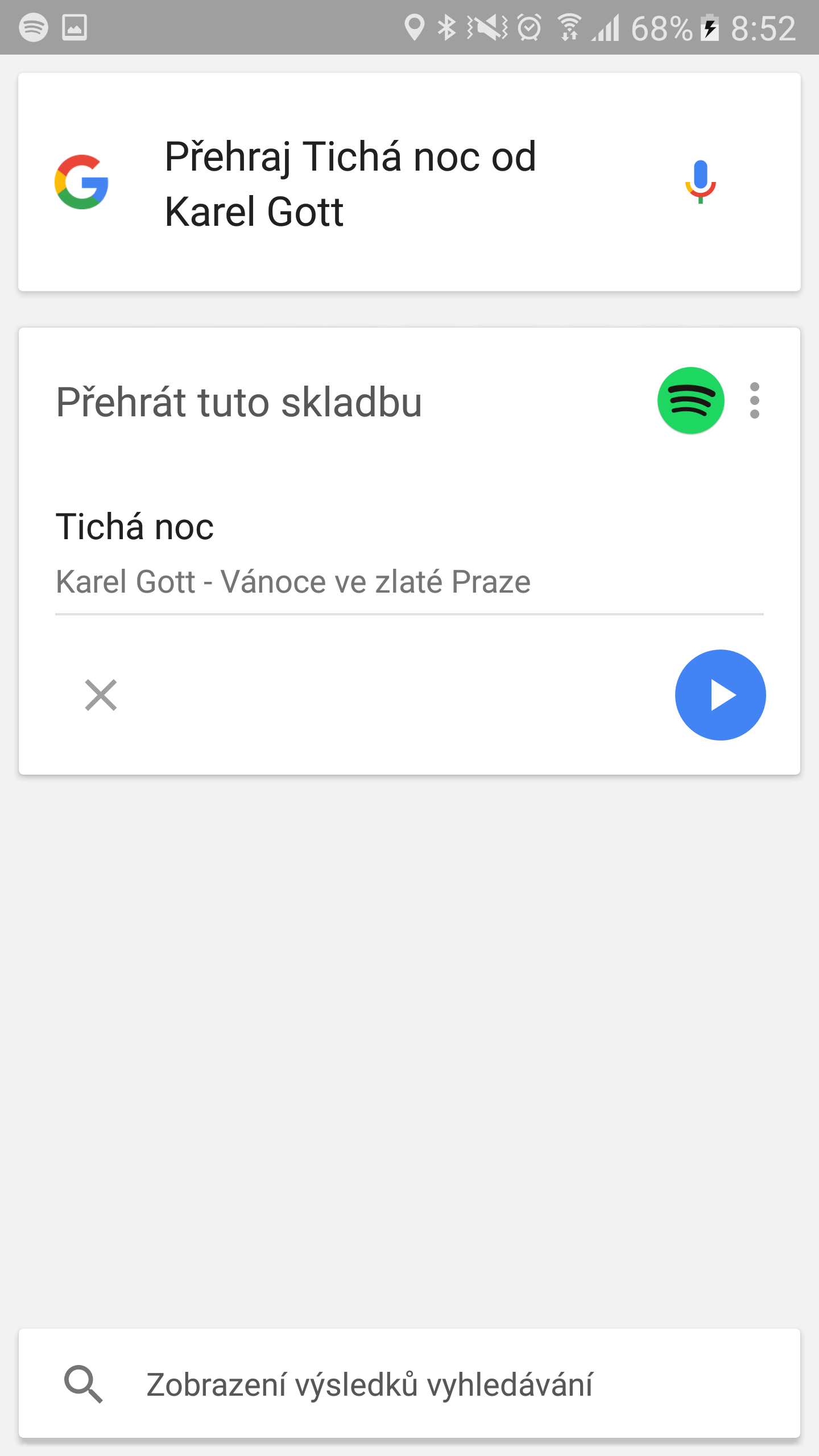The height and width of the screenshot is (1456, 819).
Task: Open Zobrazení výsledků vyhledávání
Action: tap(409, 1383)
